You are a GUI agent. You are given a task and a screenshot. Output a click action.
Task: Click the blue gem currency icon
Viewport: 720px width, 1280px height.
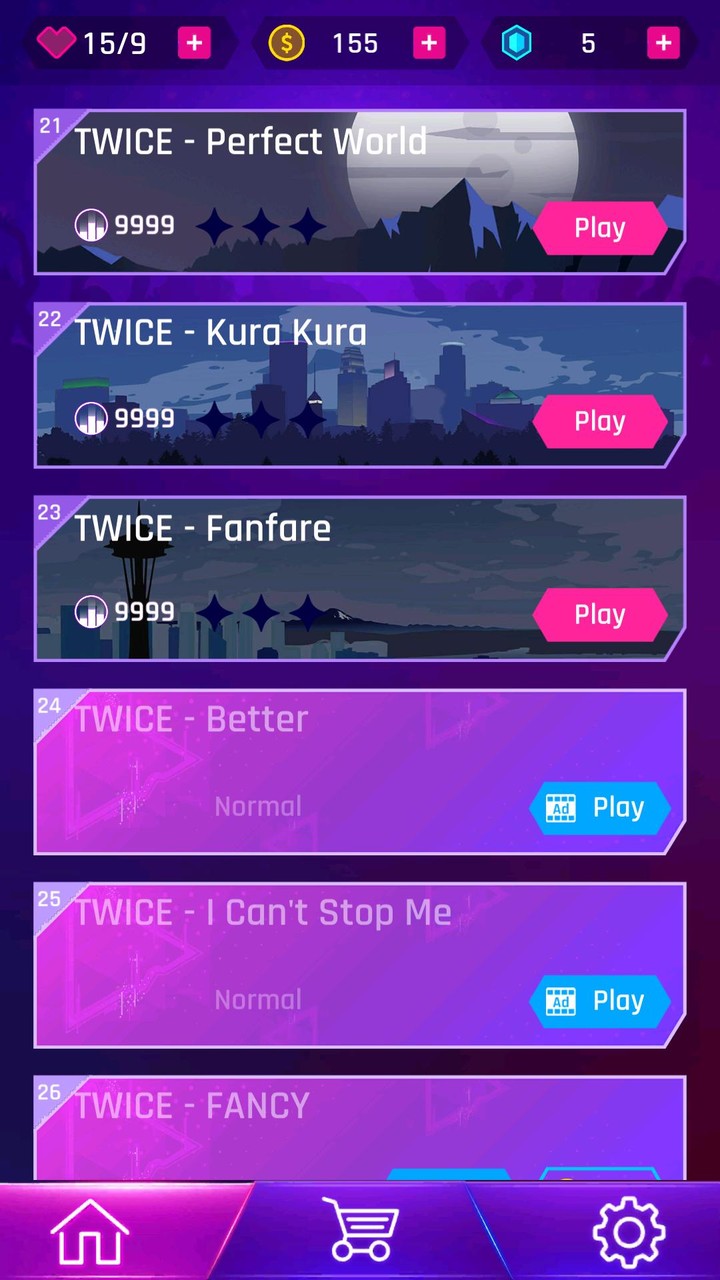(x=517, y=43)
